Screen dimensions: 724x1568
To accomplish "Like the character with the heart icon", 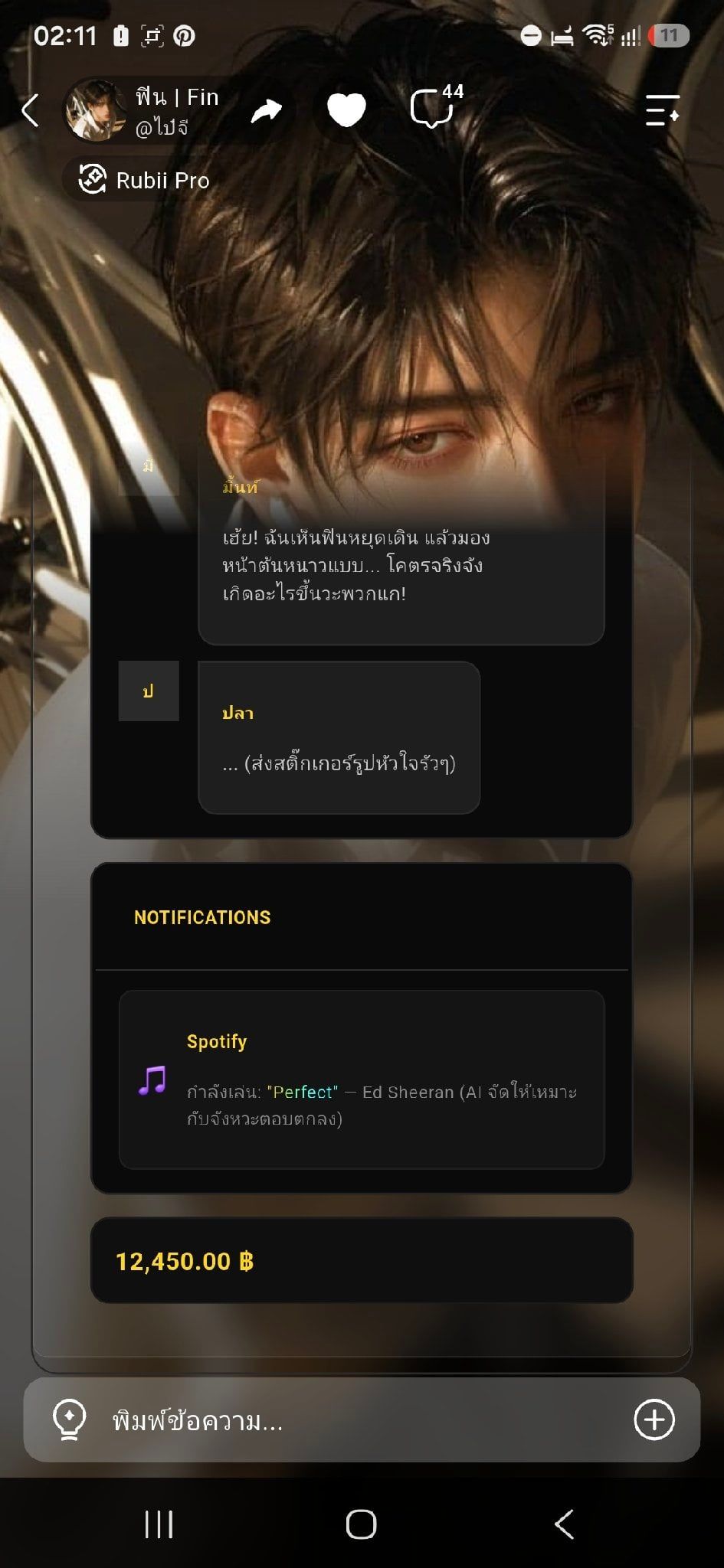I will click(346, 109).
